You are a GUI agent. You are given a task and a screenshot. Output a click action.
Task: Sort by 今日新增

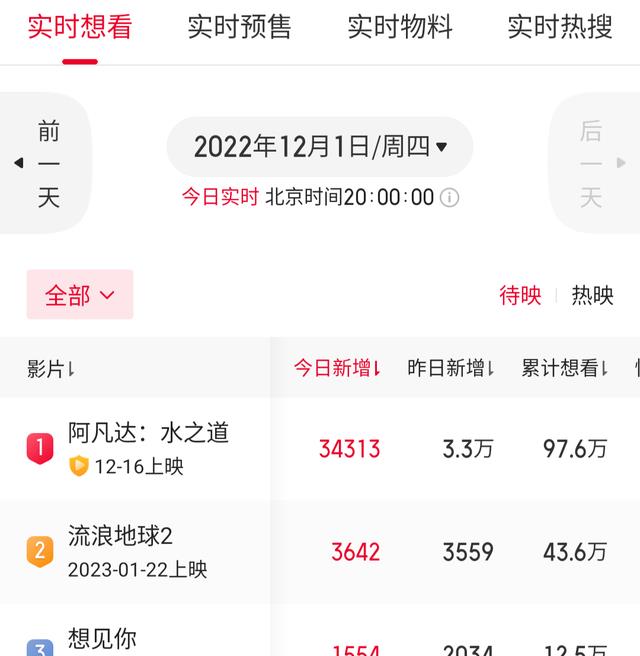pos(337,369)
